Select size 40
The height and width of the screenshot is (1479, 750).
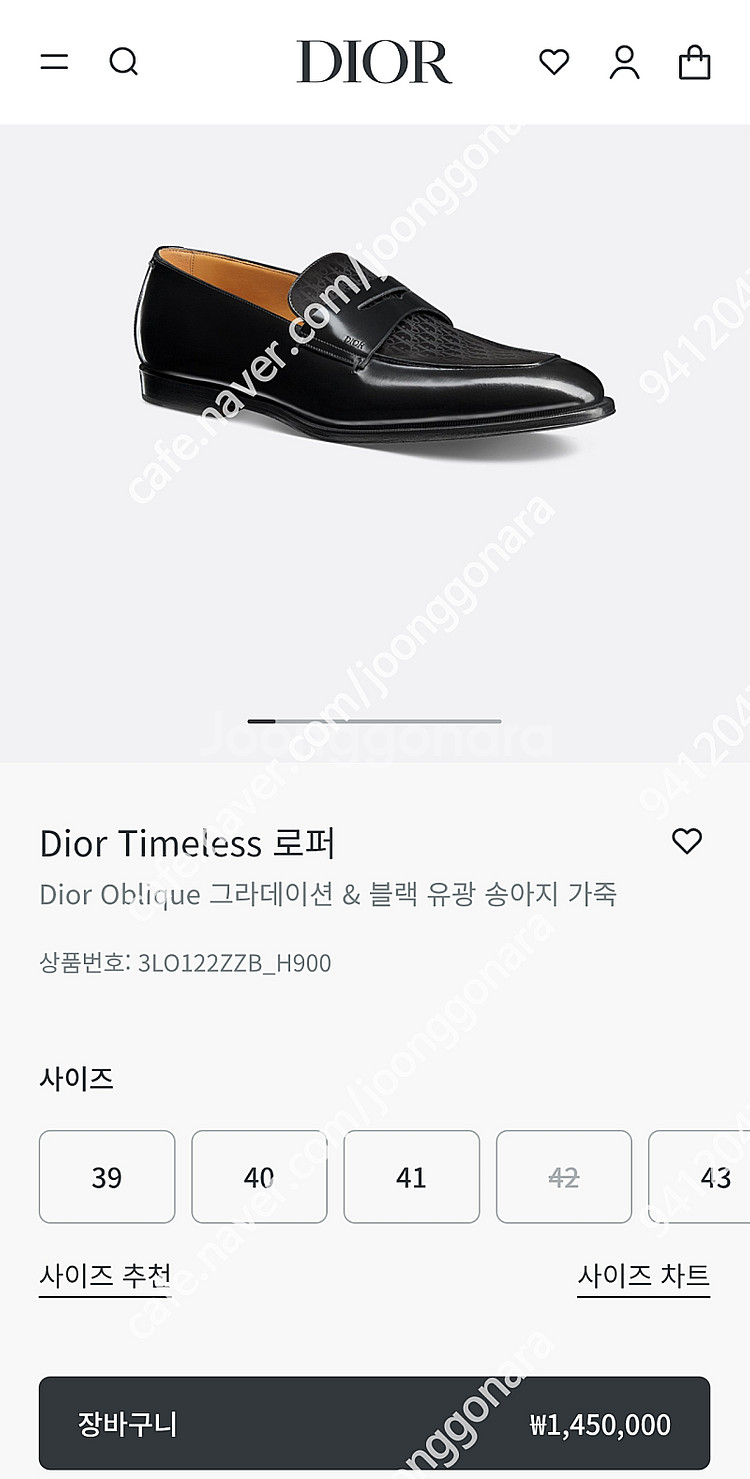[x=259, y=1177]
